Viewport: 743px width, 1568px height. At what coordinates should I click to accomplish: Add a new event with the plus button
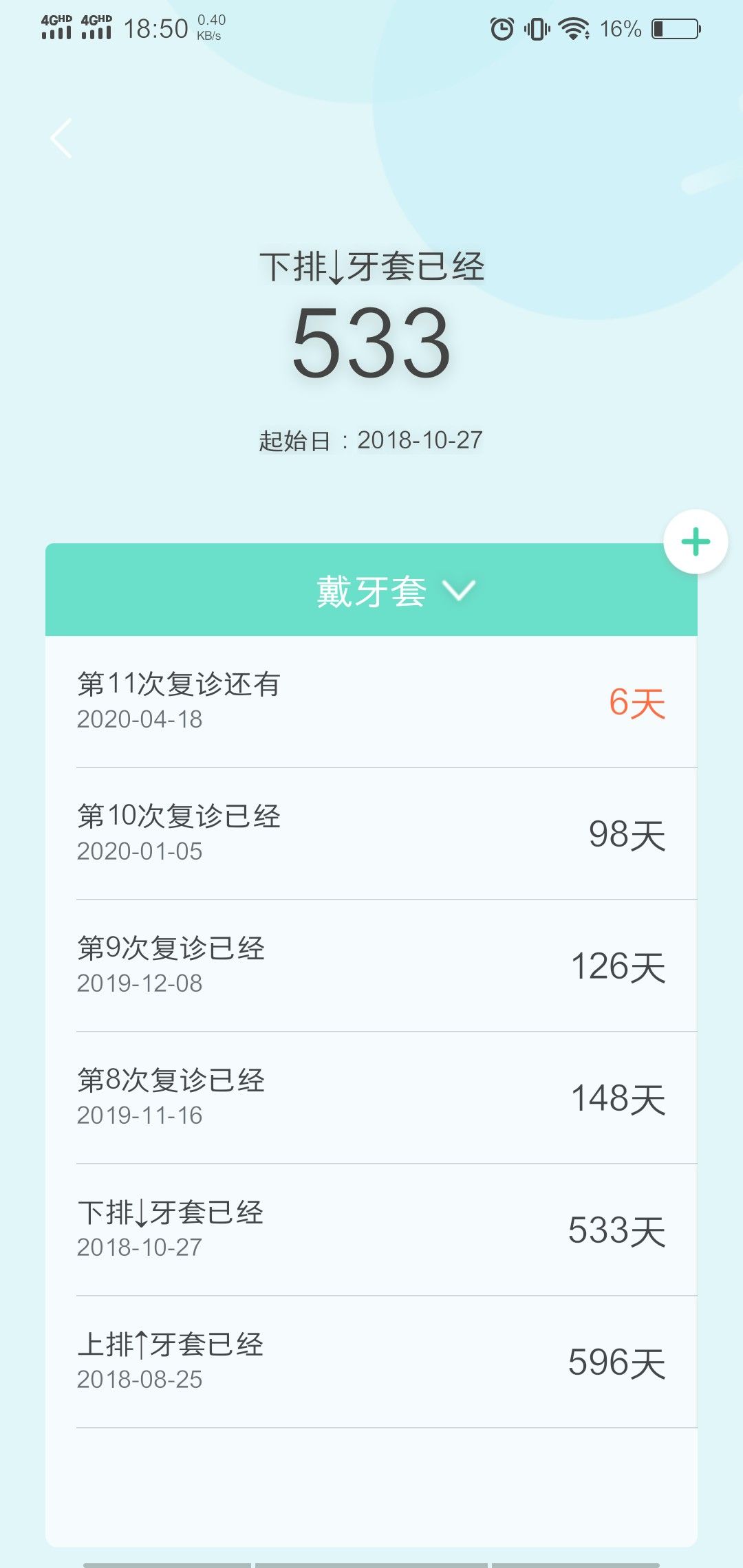pos(696,542)
